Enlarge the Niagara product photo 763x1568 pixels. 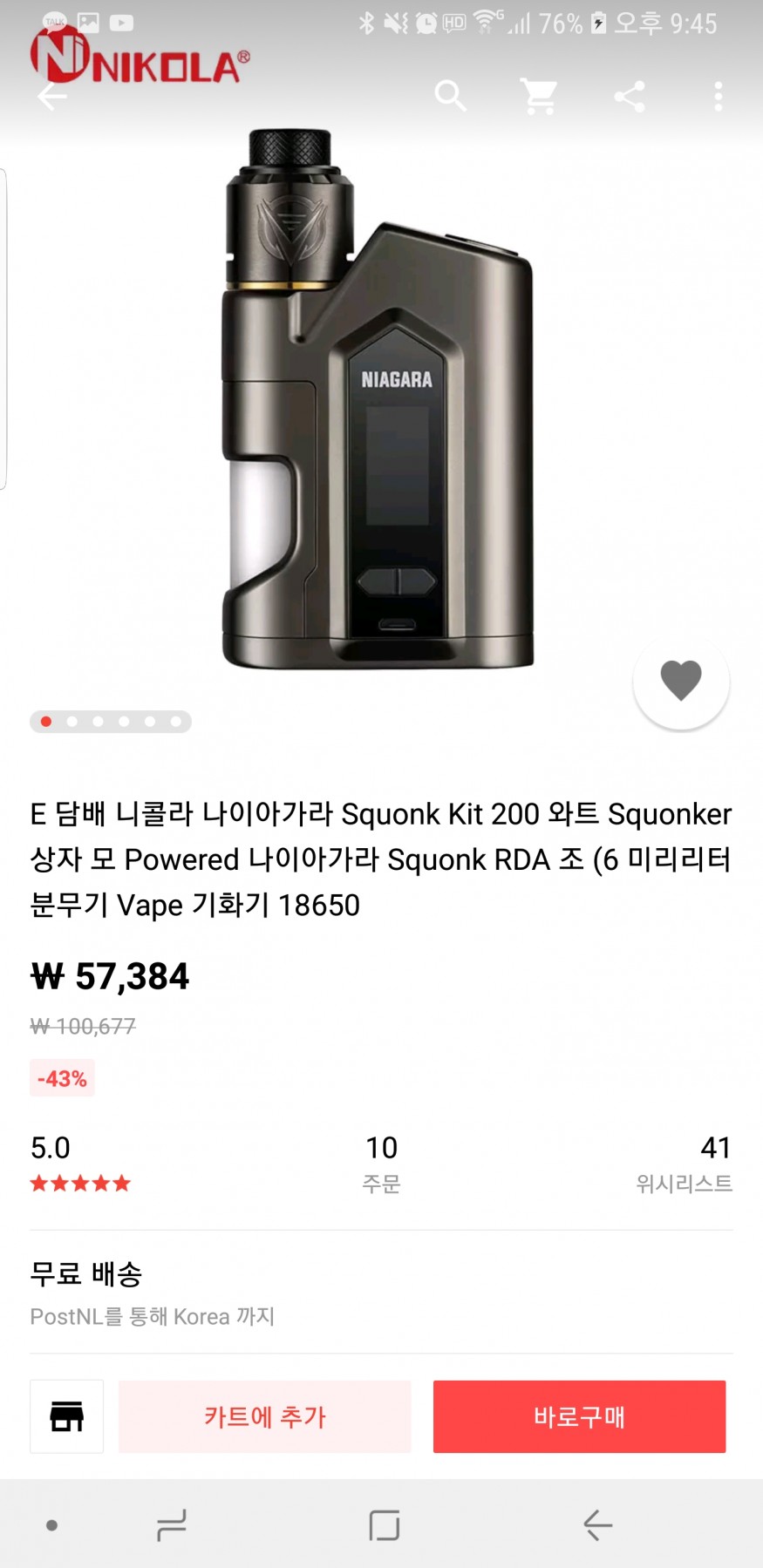coord(379,401)
